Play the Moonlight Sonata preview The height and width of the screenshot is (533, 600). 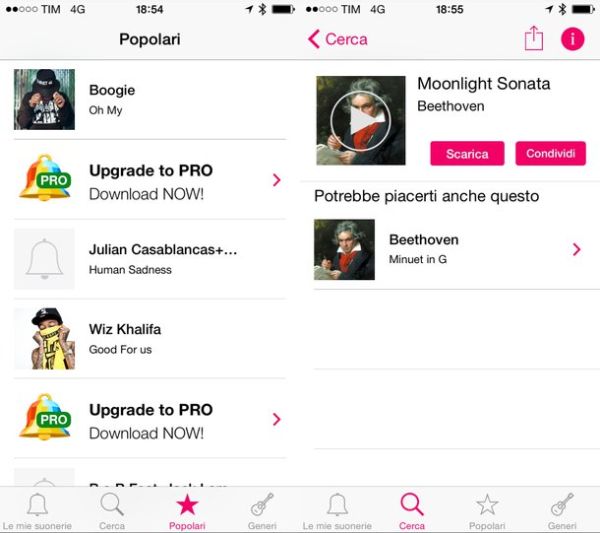[x=360, y=121]
